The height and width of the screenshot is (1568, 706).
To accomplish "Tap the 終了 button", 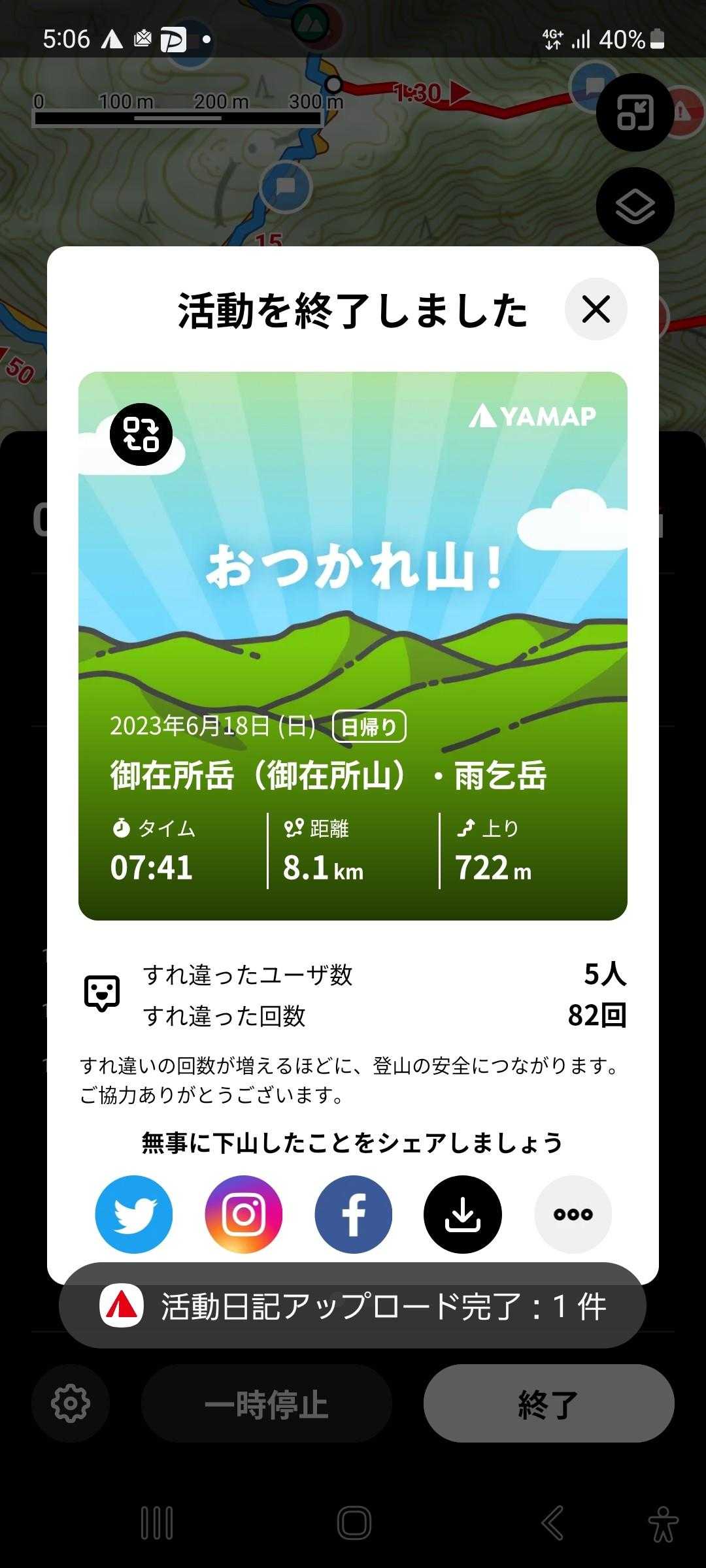I will [x=548, y=1403].
